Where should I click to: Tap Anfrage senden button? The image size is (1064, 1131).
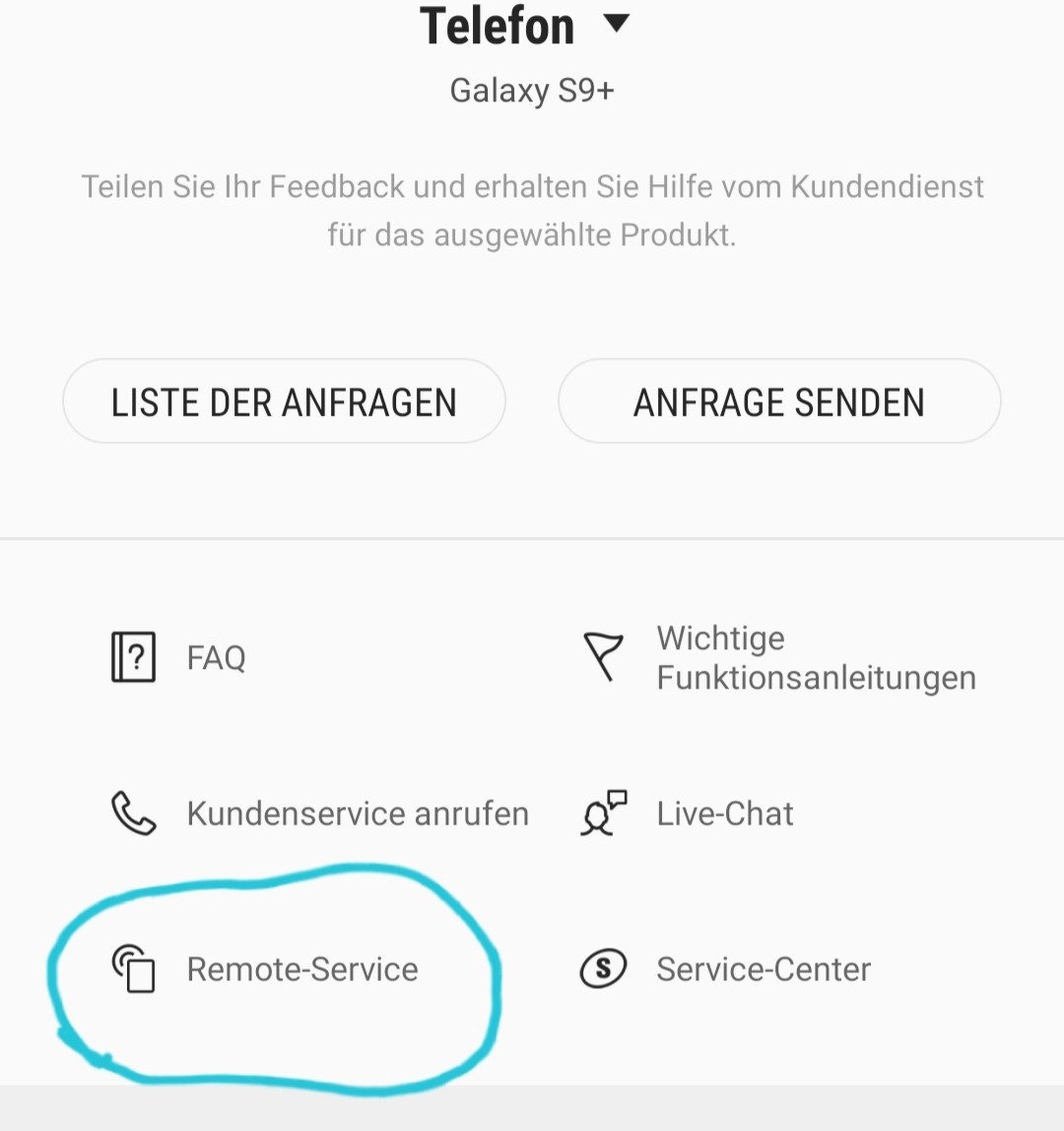(779, 402)
